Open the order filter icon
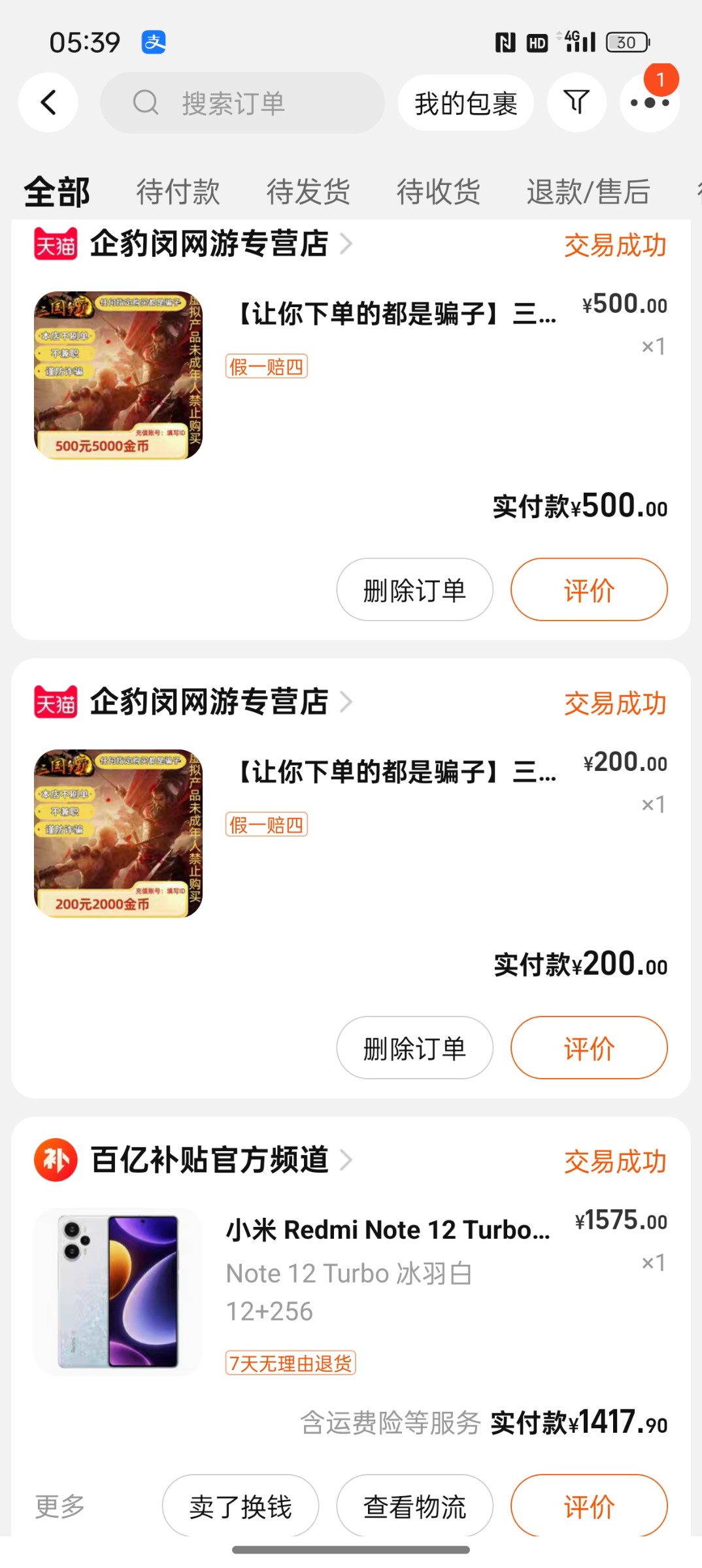 click(577, 103)
